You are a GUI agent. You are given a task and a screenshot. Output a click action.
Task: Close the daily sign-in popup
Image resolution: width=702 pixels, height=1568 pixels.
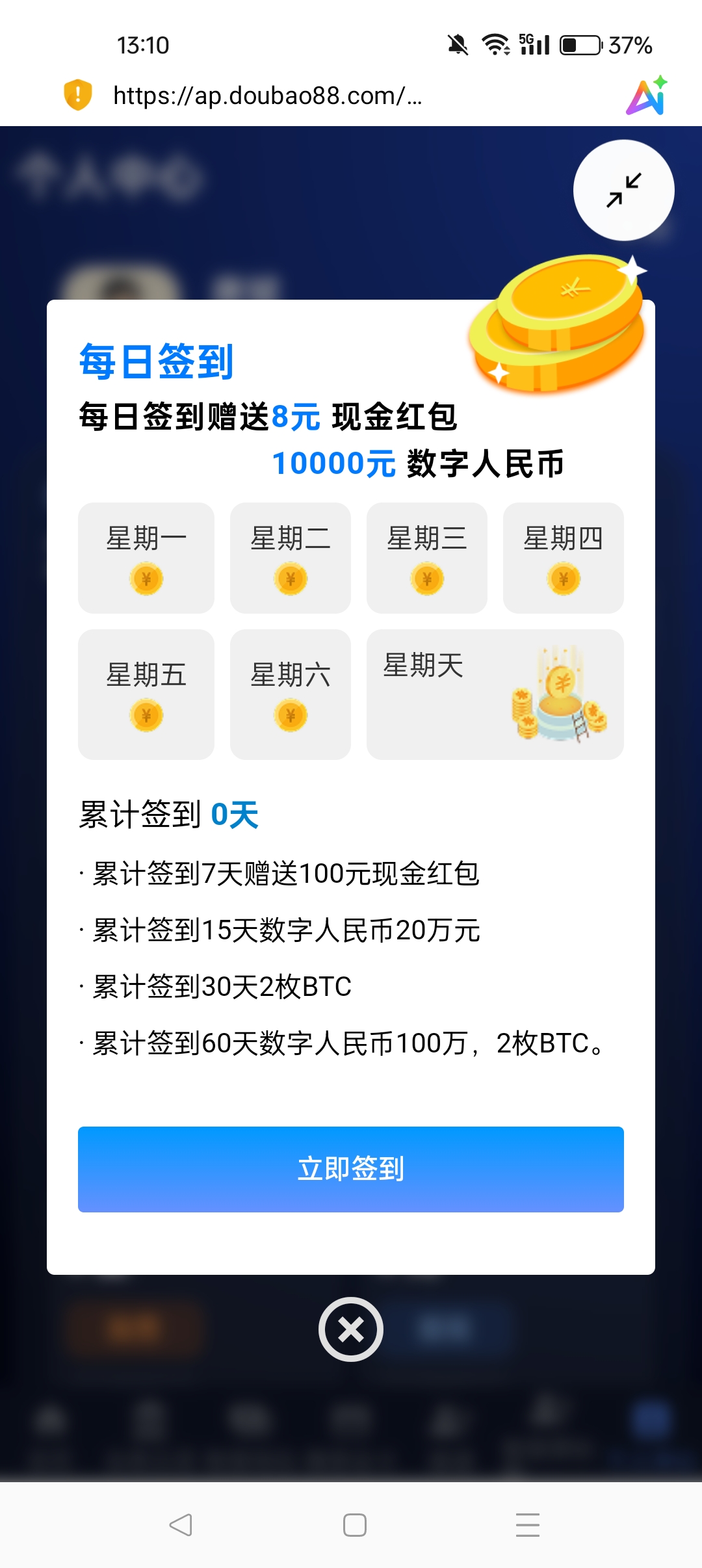(351, 1329)
